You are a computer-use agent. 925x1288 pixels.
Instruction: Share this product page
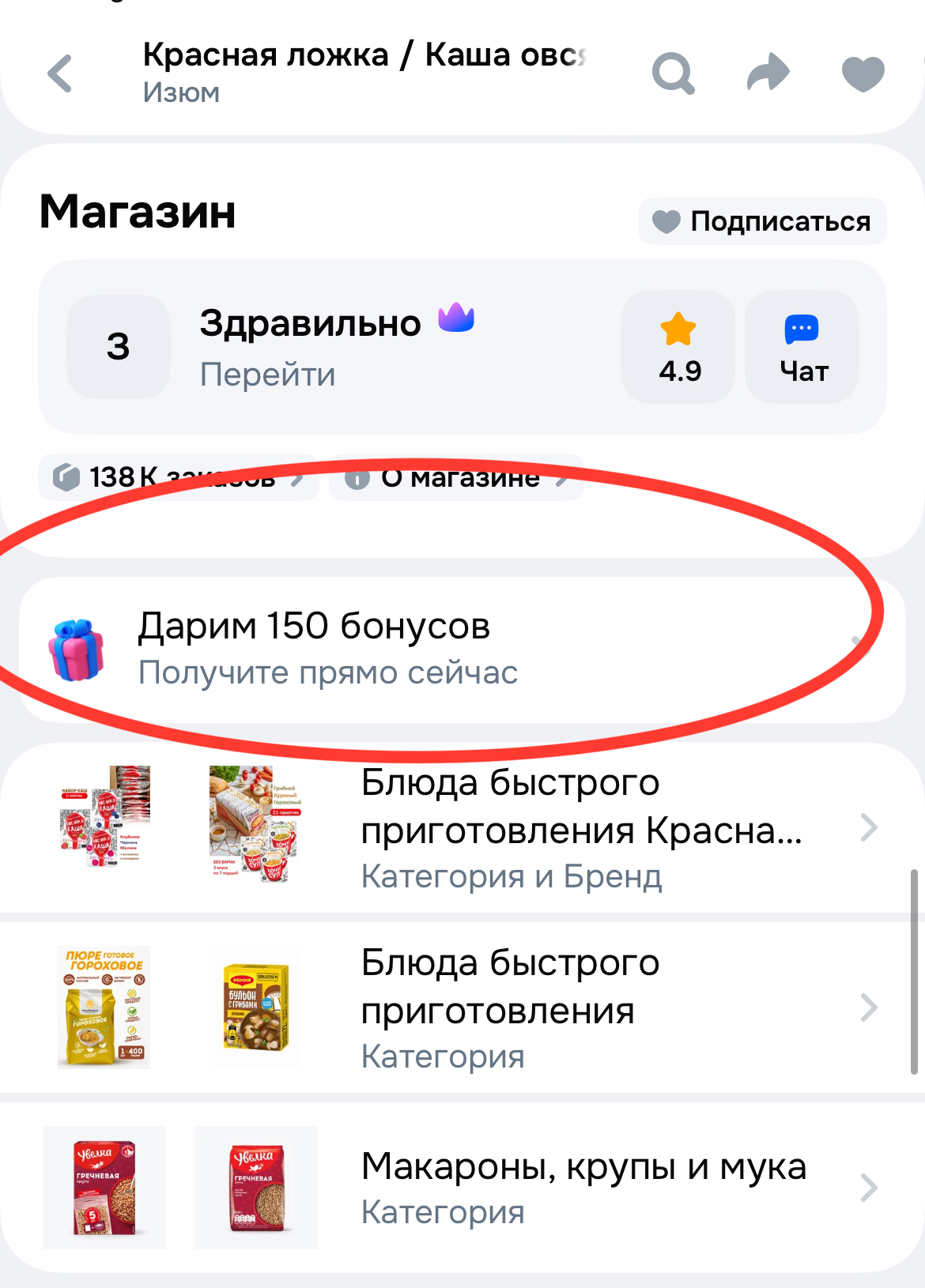[768, 74]
